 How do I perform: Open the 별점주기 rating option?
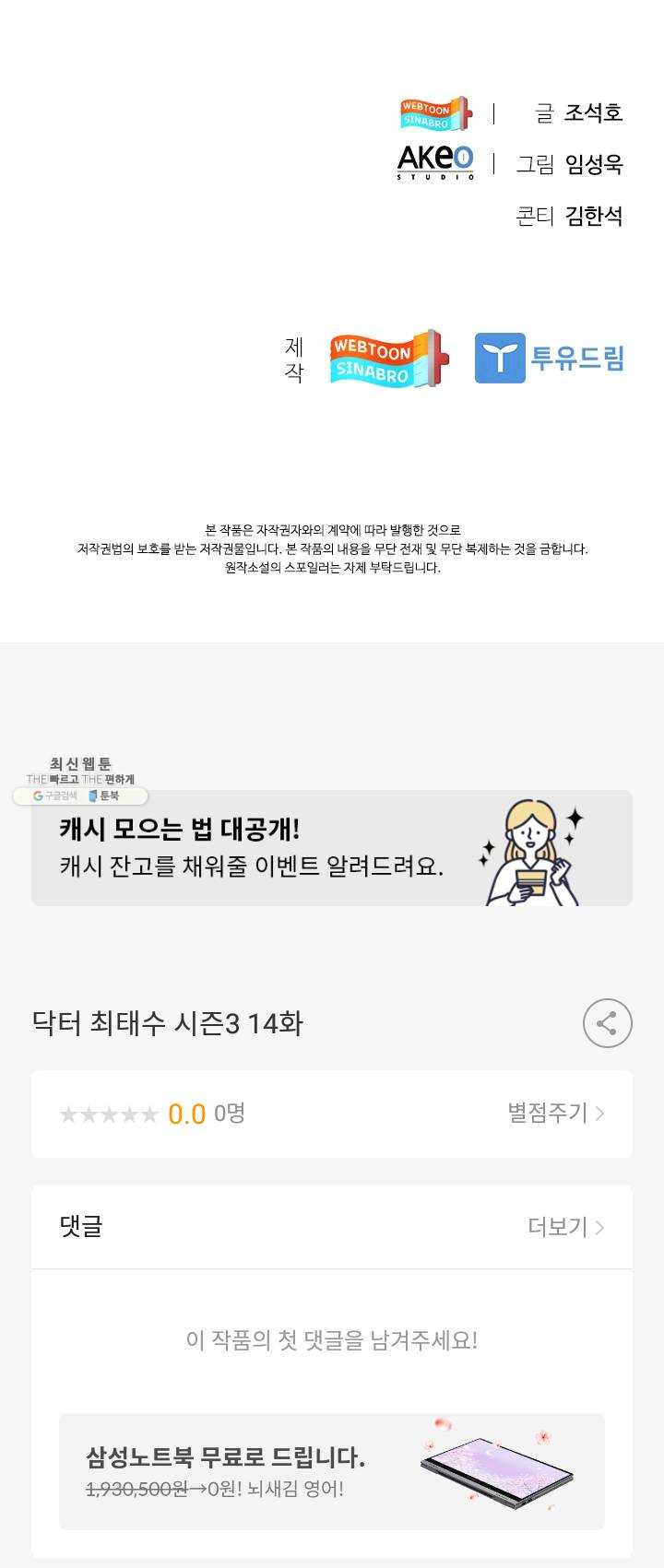pyautogui.click(x=555, y=1113)
